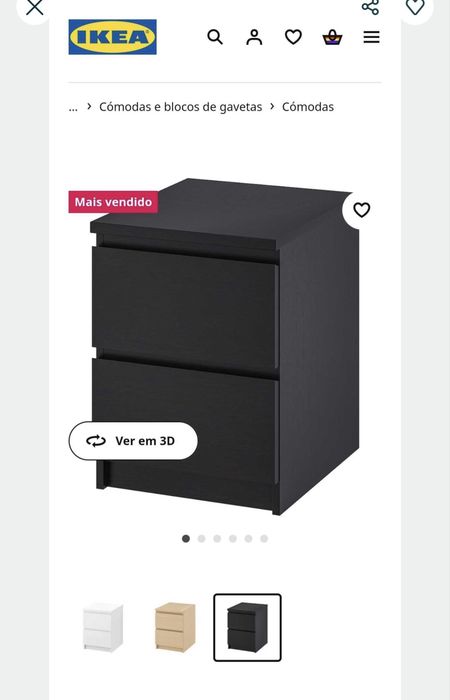Screen dimensions: 450x700
Task: Select the black-brown dresser variant
Action: (x=247, y=627)
